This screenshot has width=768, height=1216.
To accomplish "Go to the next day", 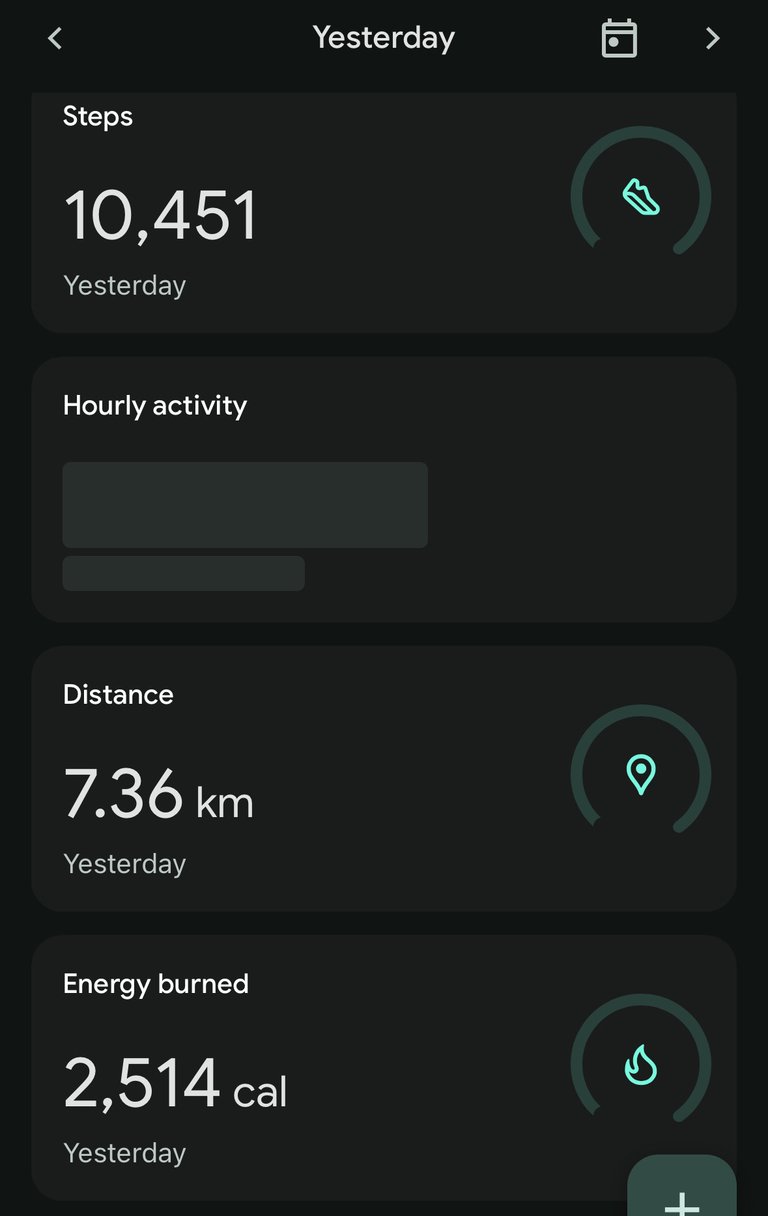I will click(712, 39).
